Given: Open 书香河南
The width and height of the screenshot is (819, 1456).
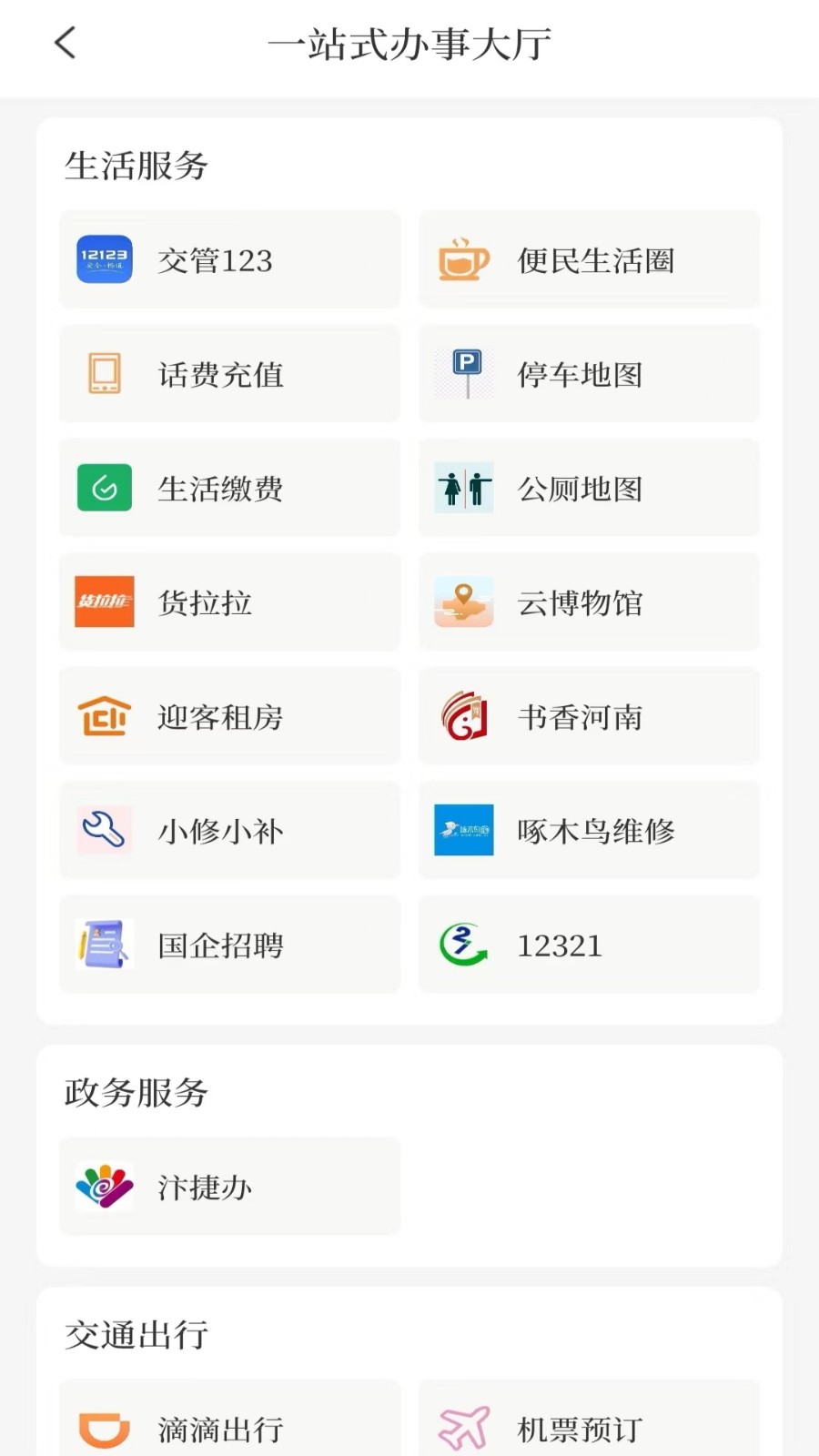Looking at the screenshot, I should tap(589, 717).
